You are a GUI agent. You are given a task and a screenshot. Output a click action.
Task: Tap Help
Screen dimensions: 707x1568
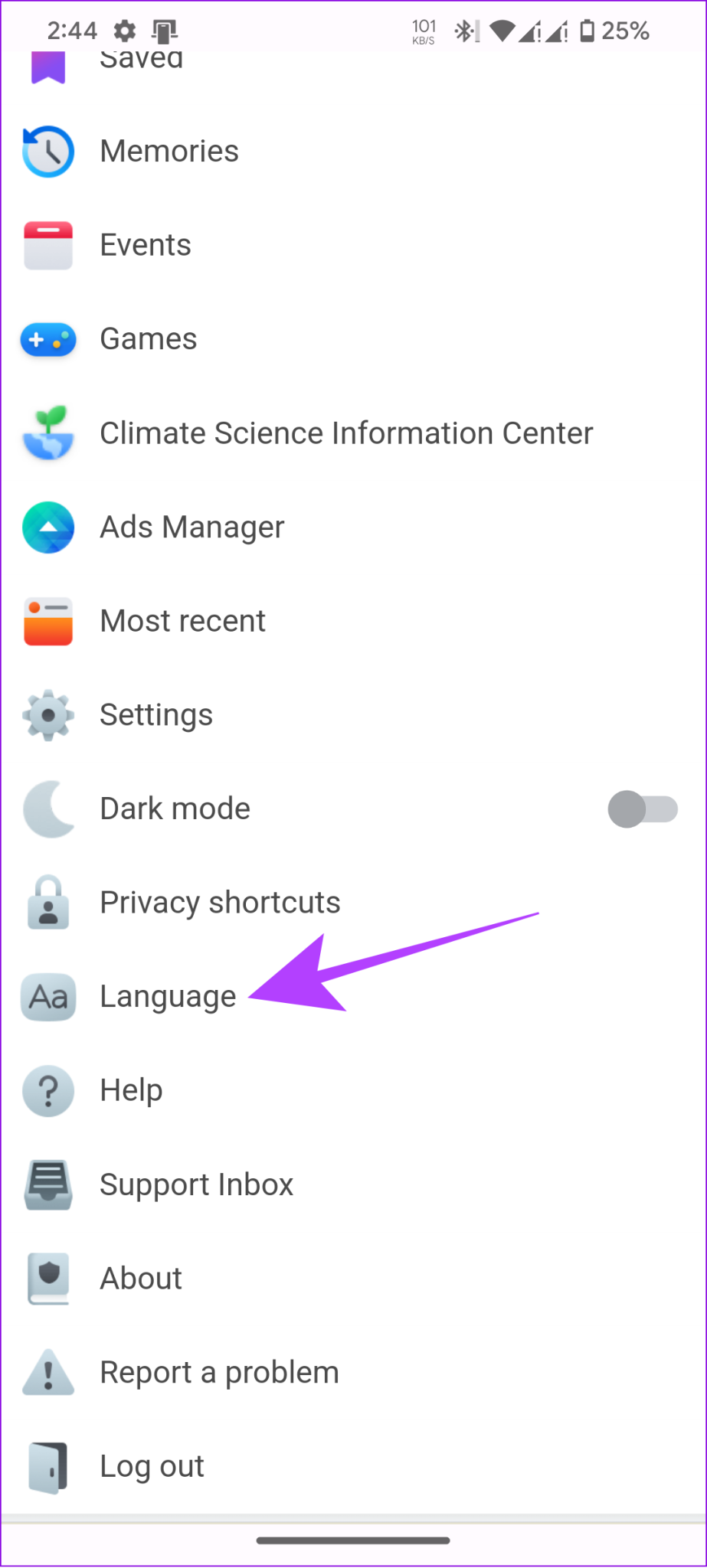pos(130,1091)
